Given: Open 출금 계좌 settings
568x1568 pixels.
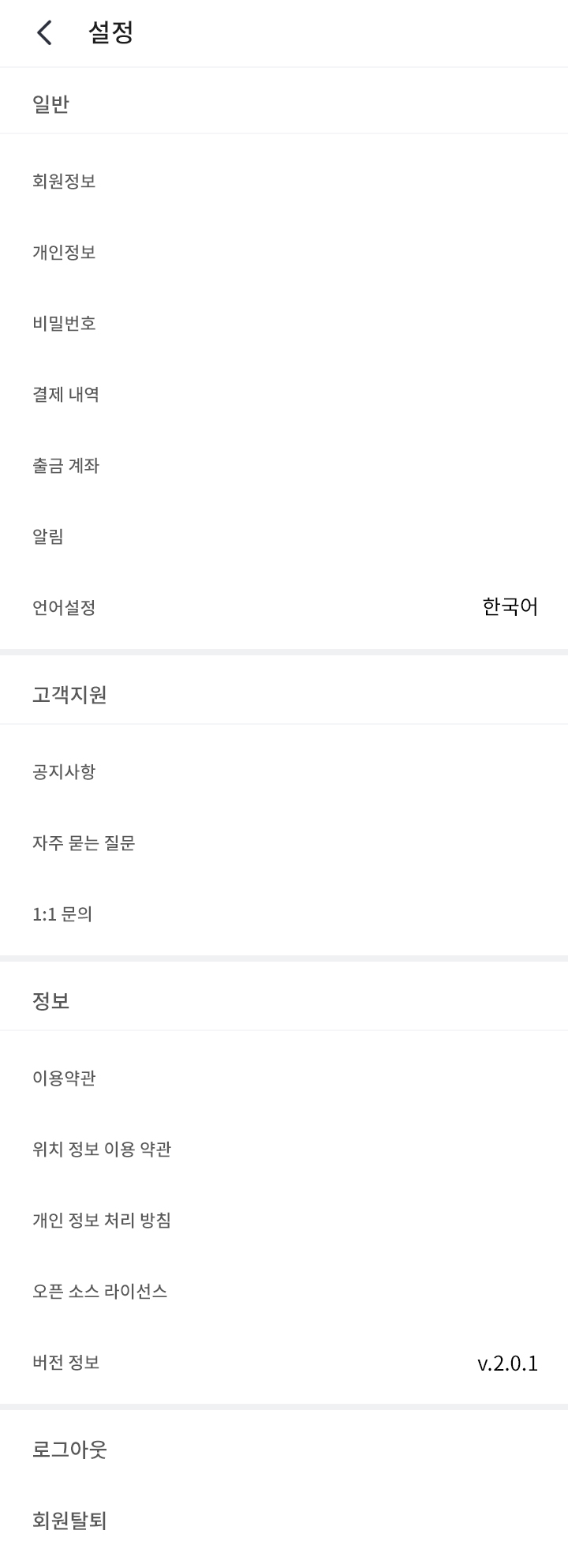Looking at the screenshot, I should [65, 466].
